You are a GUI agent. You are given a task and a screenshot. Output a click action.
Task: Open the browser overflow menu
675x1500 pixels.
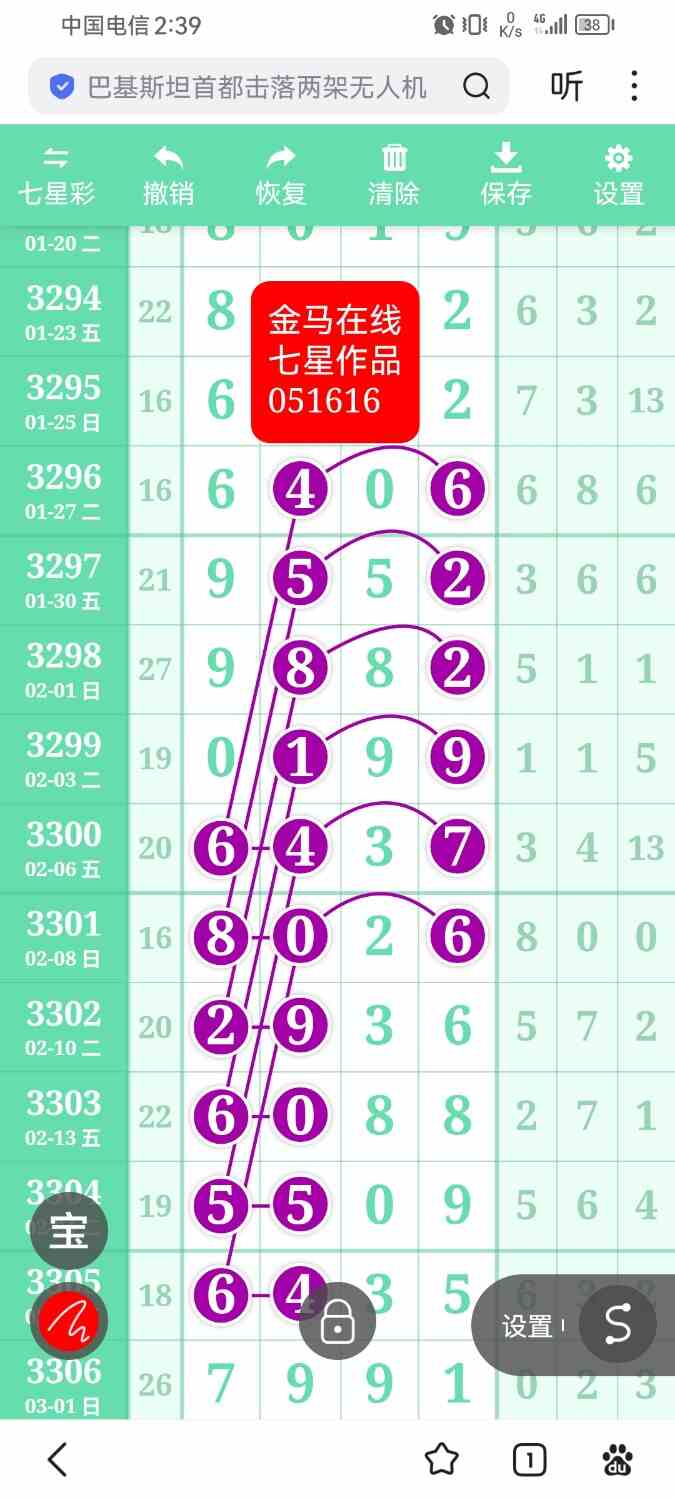pyautogui.click(x=634, y=87)
